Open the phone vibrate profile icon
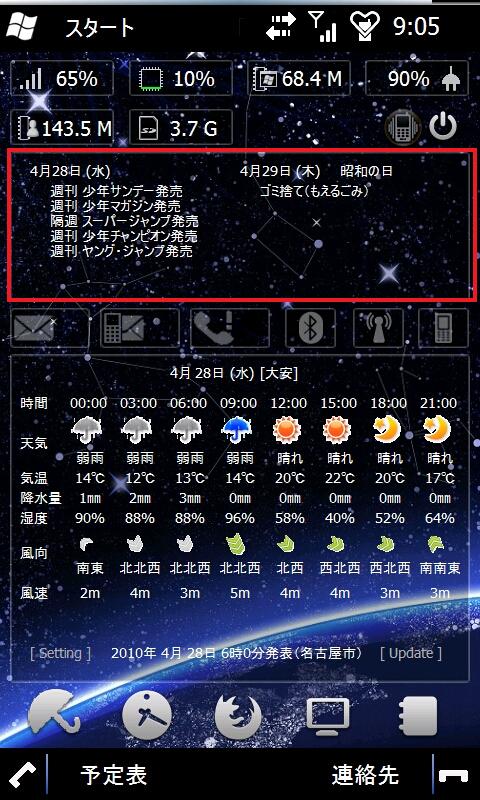The width and height of the screenshot is (480, 800). (x=403, y=127)
